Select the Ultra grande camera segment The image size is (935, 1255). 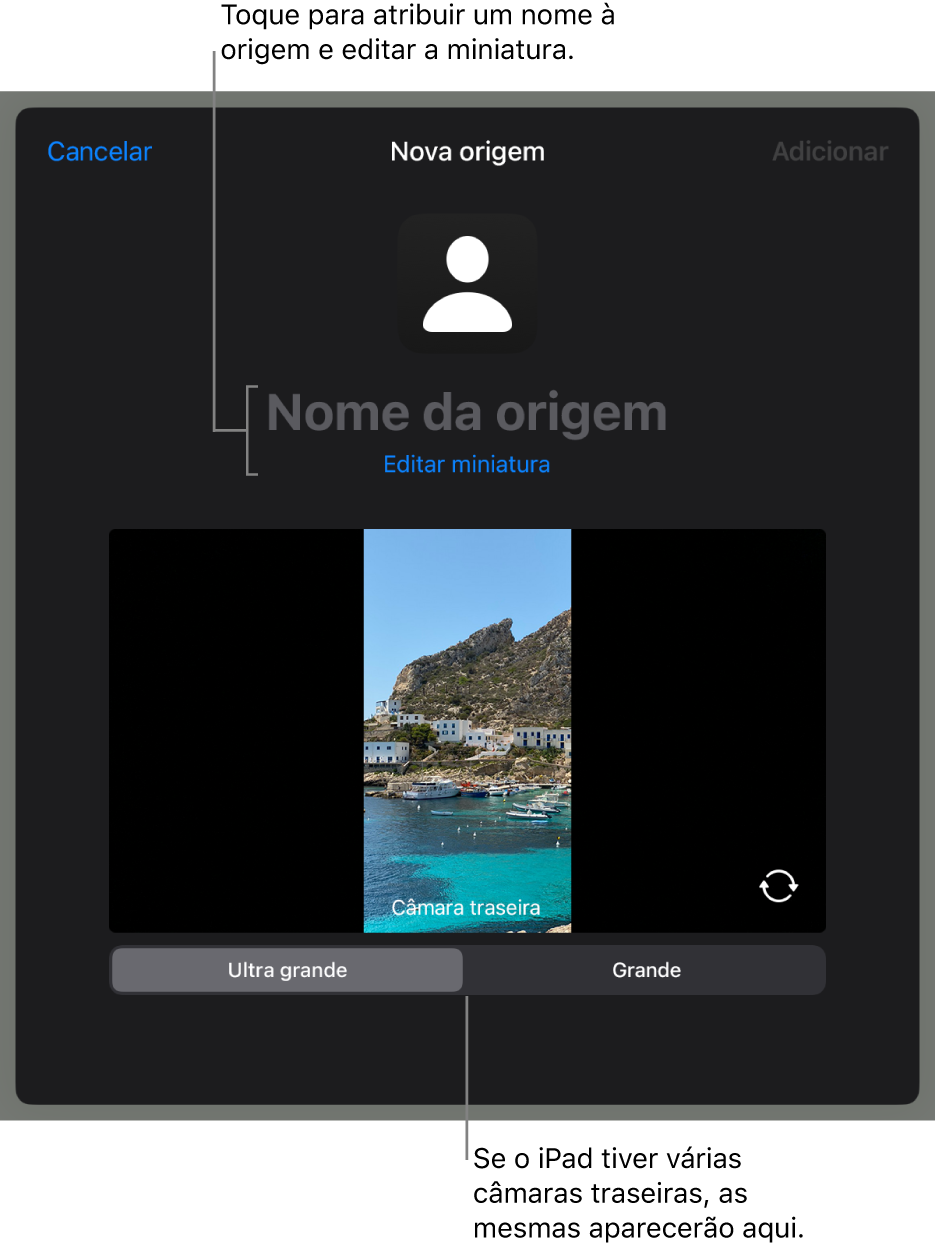point(287,970)
